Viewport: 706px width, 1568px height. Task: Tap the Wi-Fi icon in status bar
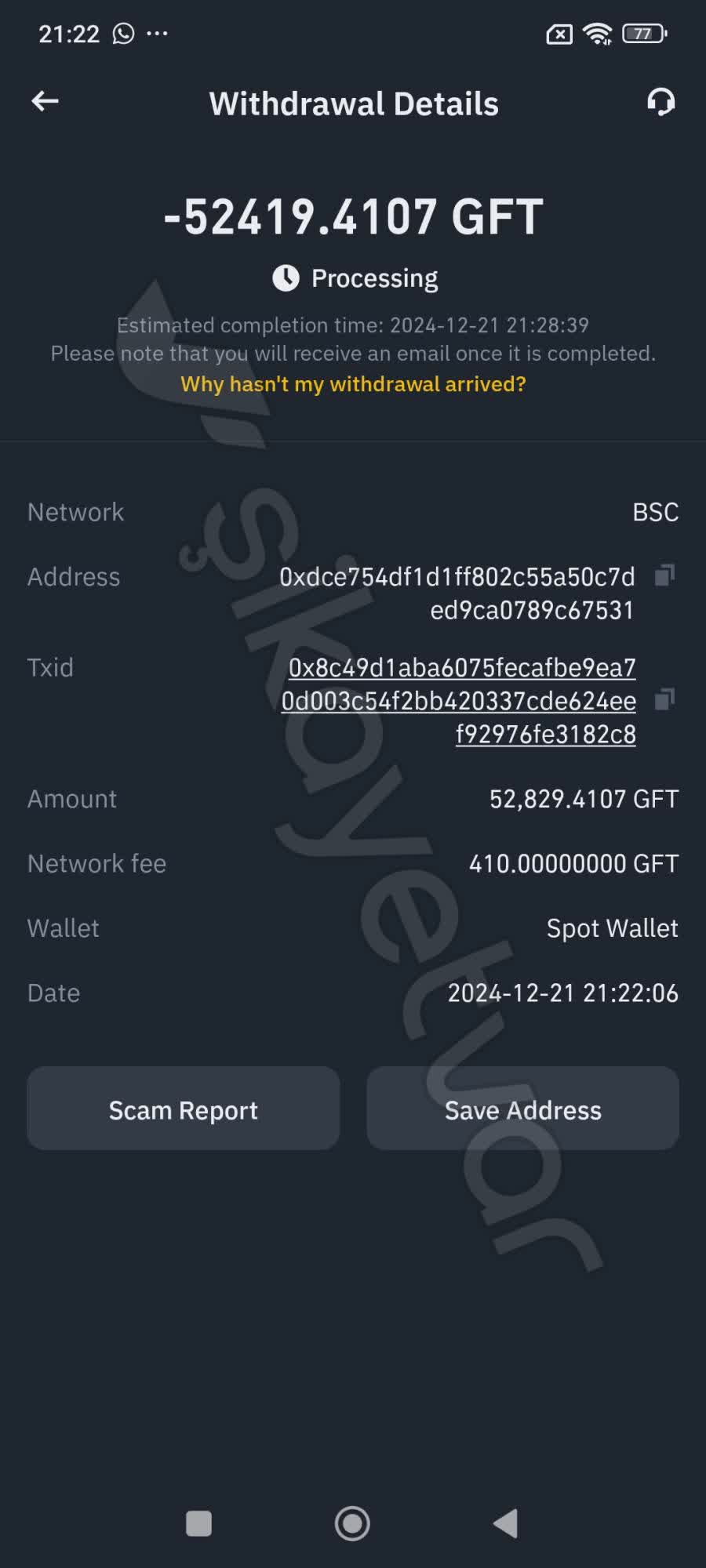point(598,33)
